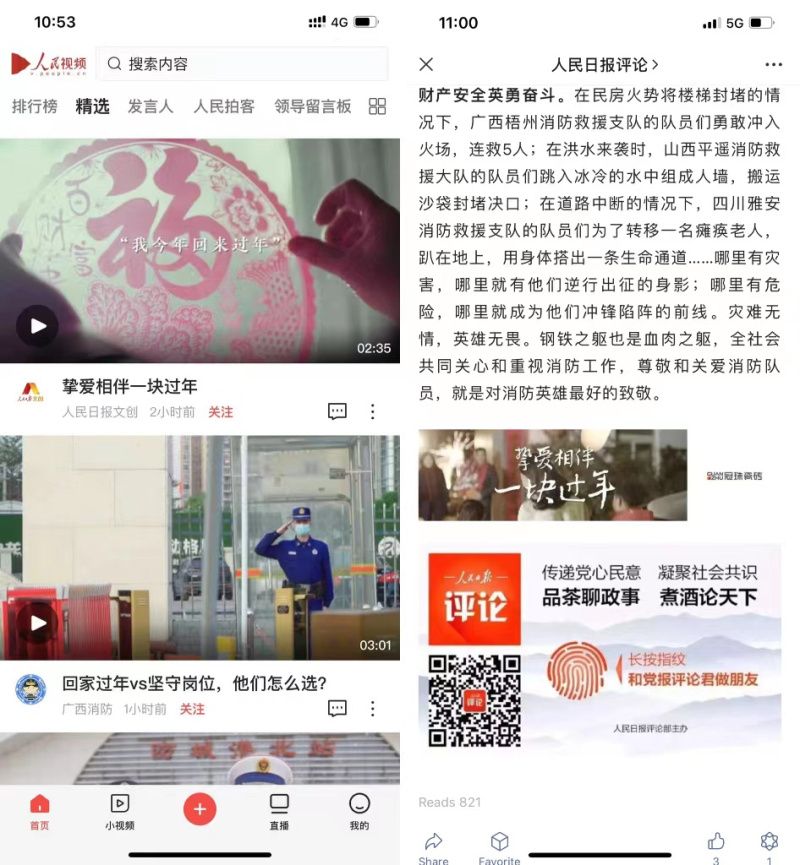
Task: Open the 人民拍客 tab
Action: point(224,106)
